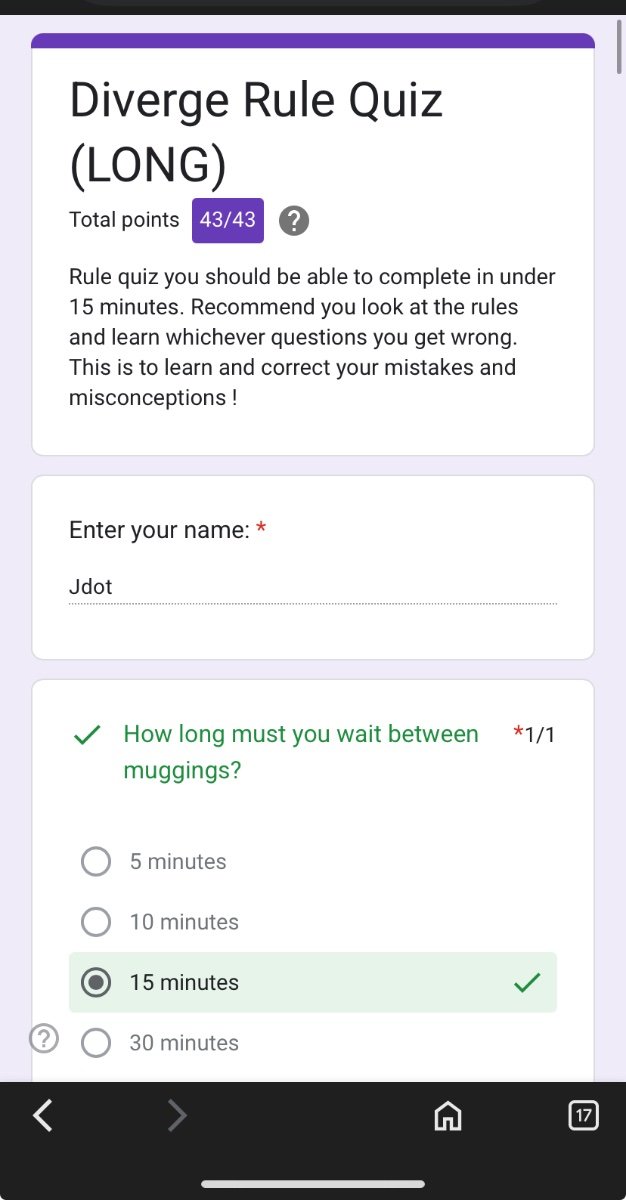626x1200 pixels.
Task: Open the tab switcher showing 17 tabs
Action: (583, 1115)
